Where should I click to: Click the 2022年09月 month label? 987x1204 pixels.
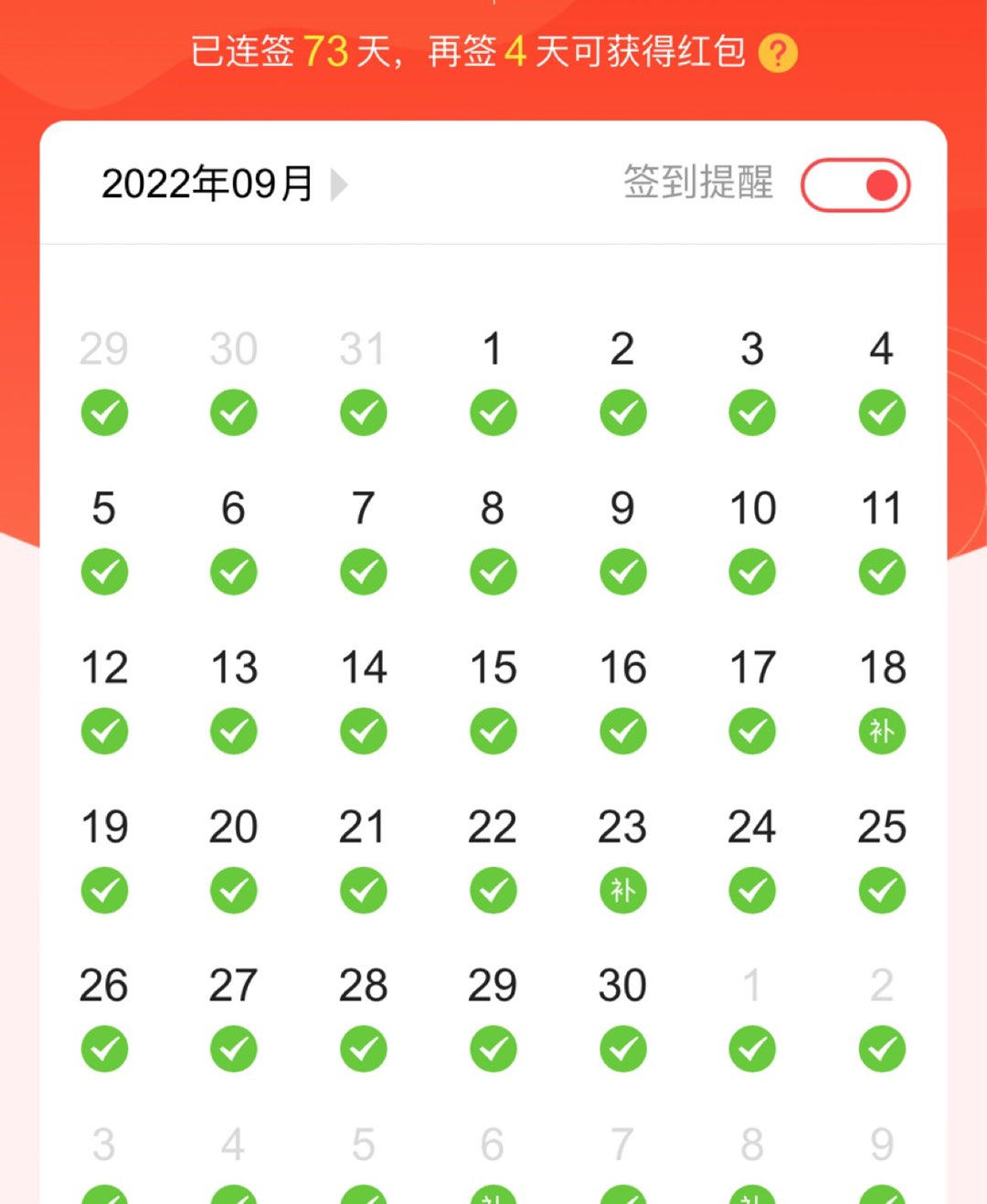pos(206,185)
